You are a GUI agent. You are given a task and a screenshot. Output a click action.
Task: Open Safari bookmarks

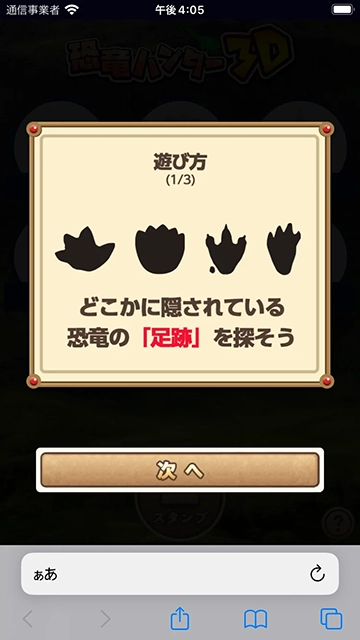256,619
